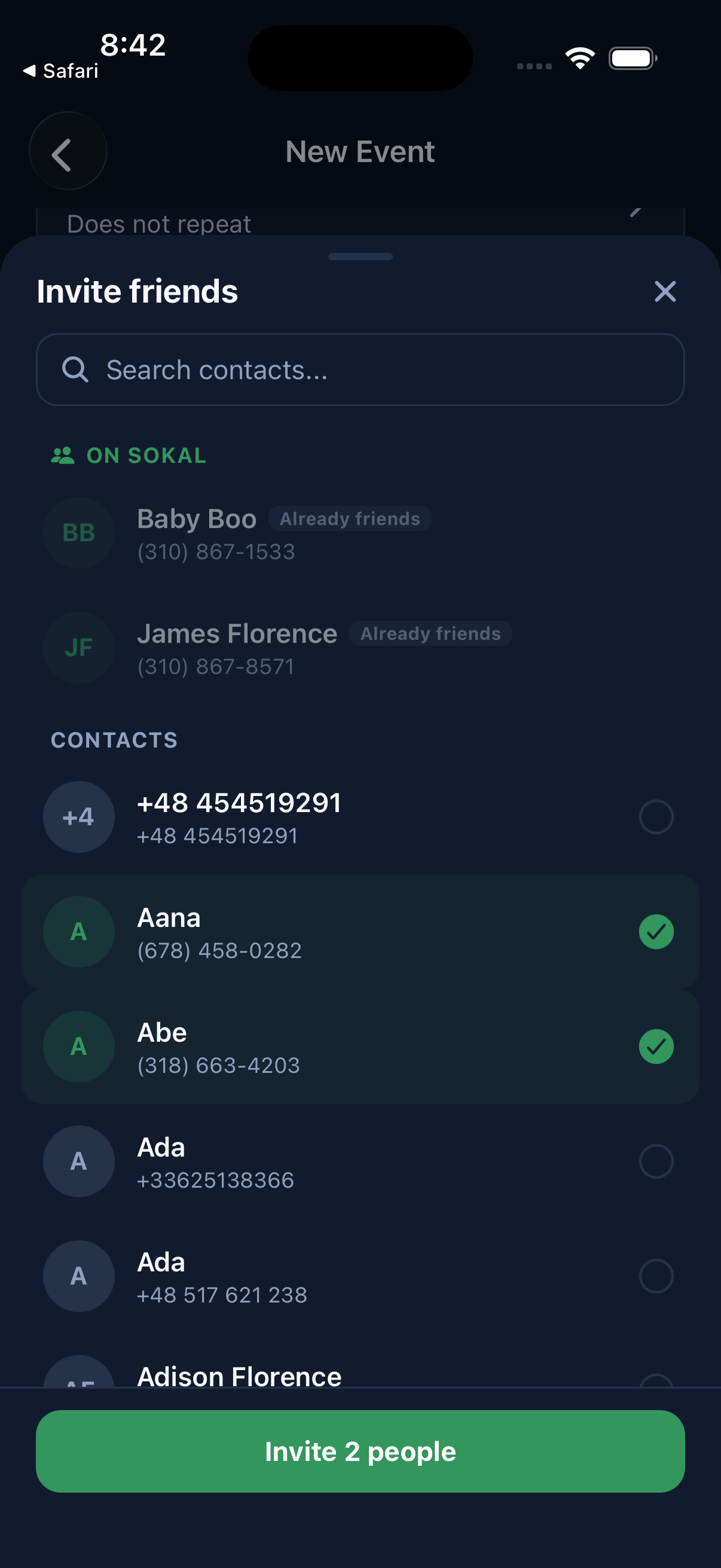Deselect Abe's green checkmark
The image size is (721, 1568).
coord(656,1046)
